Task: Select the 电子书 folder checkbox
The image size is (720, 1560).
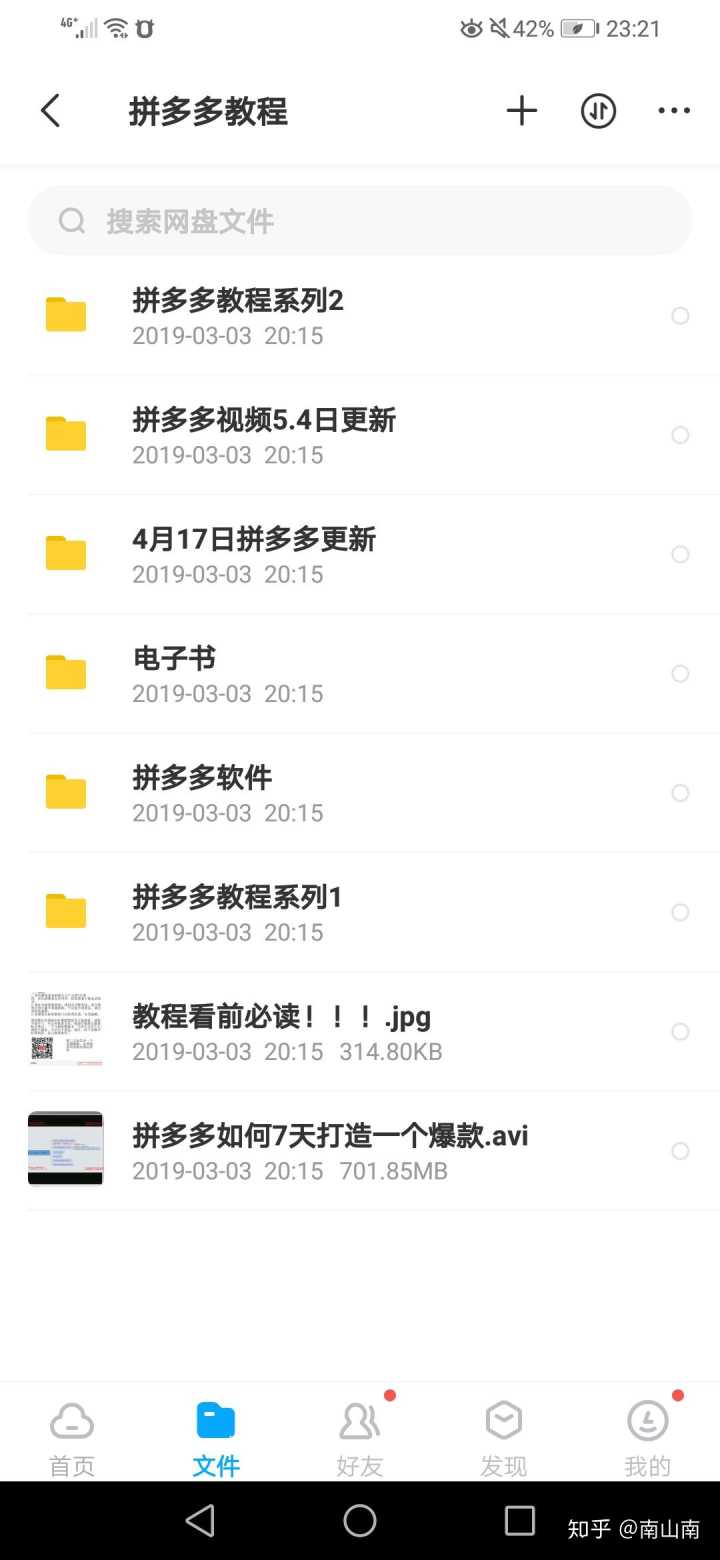Action: click(680, 674)
